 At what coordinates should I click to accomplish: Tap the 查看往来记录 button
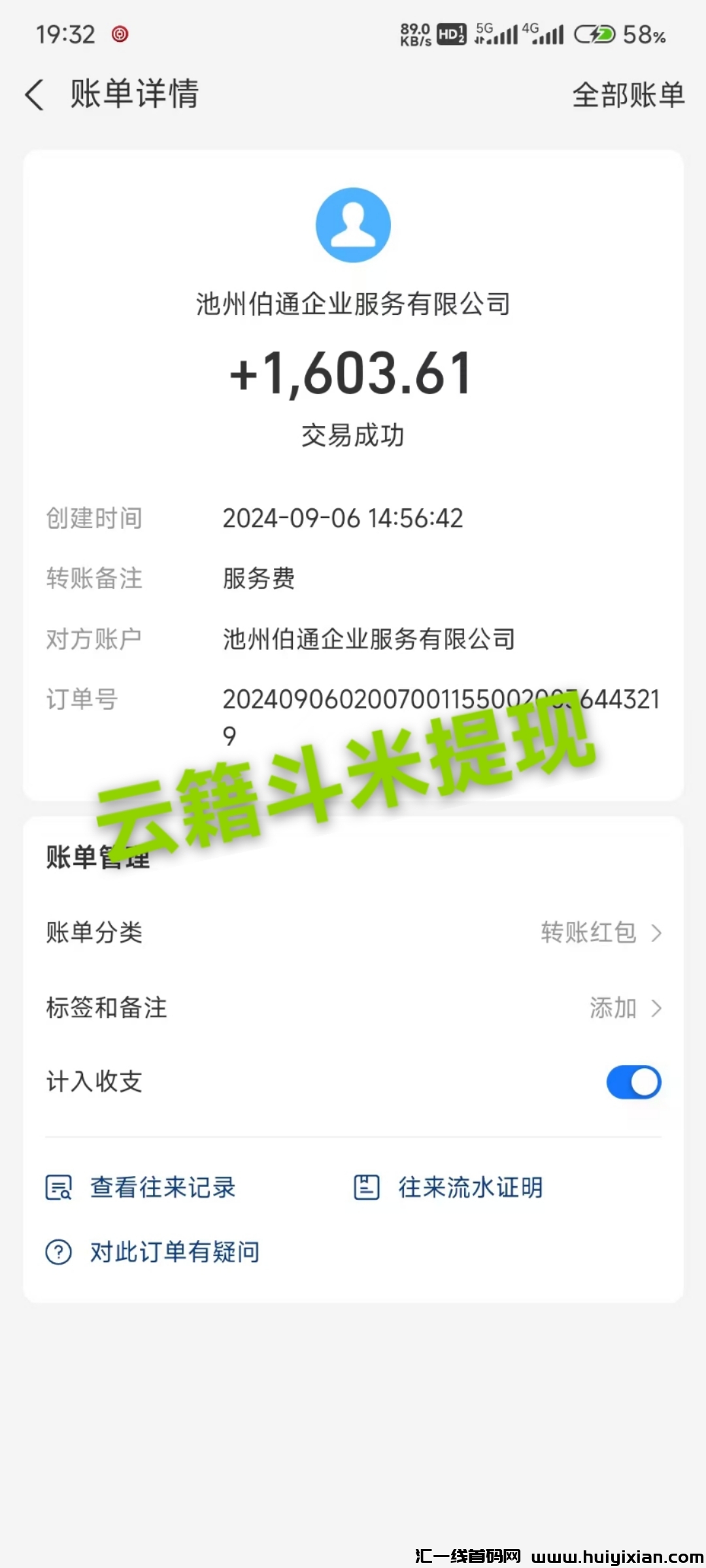pyautogui.click(x=162, y=1188)
